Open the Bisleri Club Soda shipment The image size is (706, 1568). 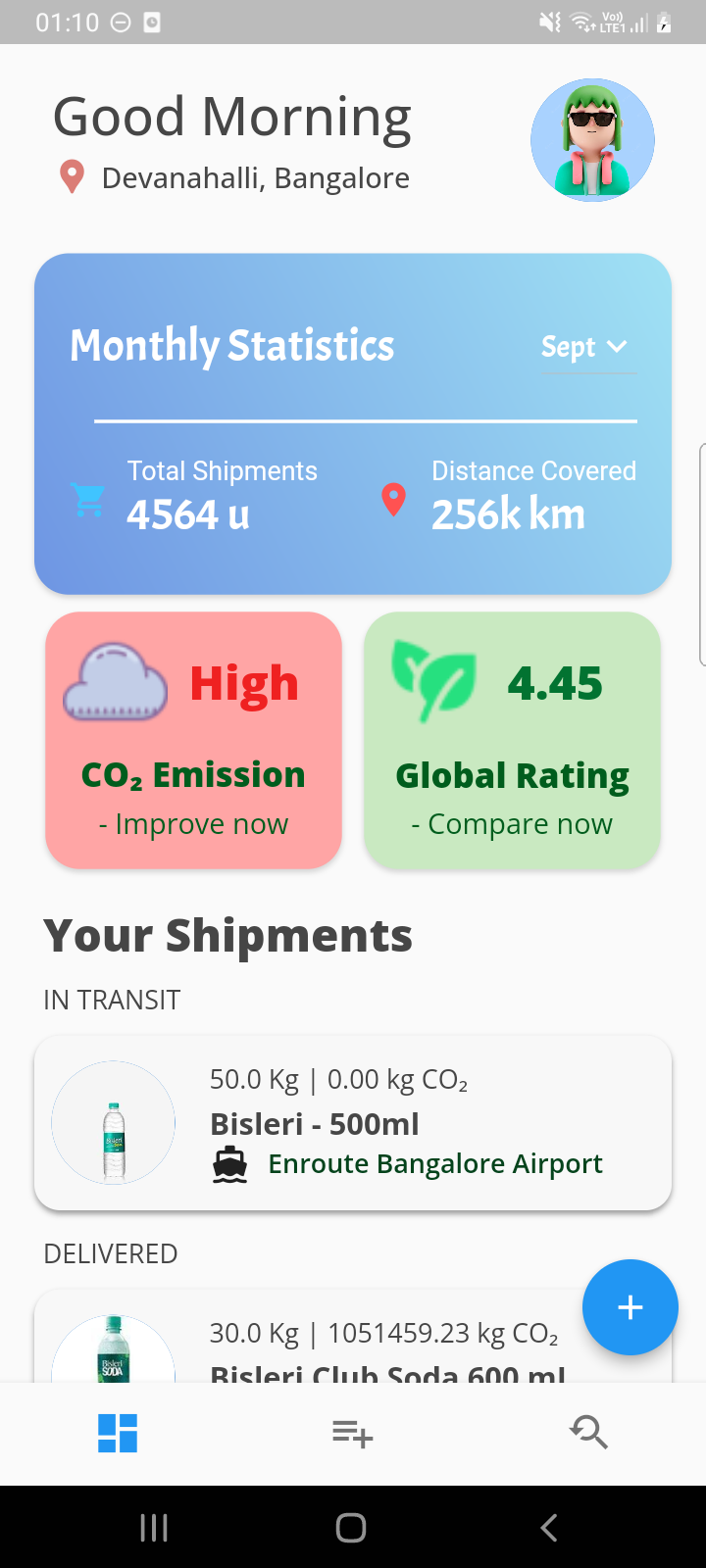pos(324,1345)
